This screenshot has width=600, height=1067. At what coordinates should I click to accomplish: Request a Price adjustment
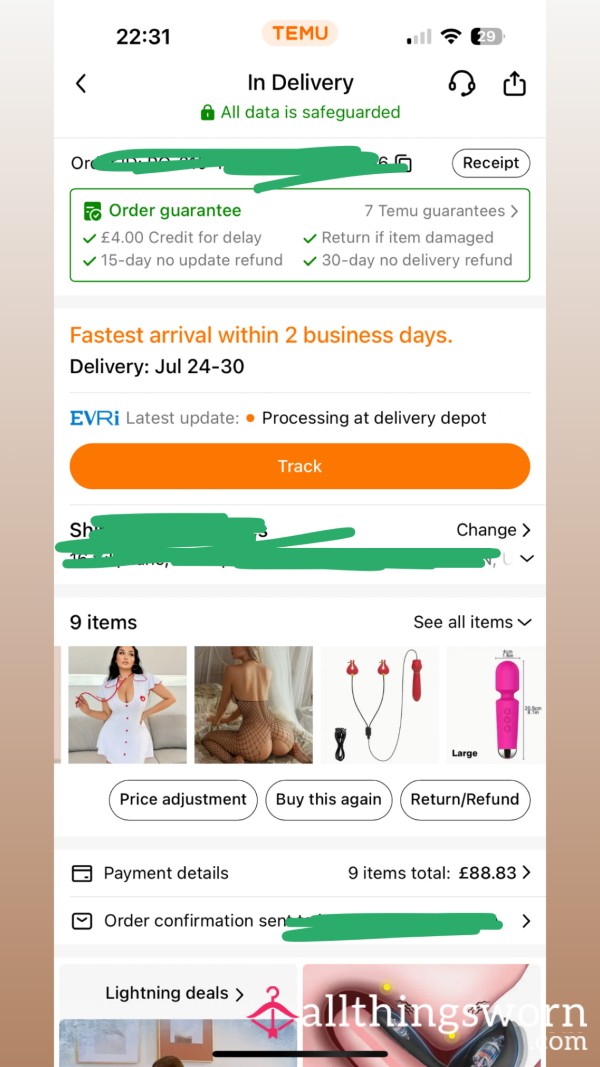coord(183,800)
